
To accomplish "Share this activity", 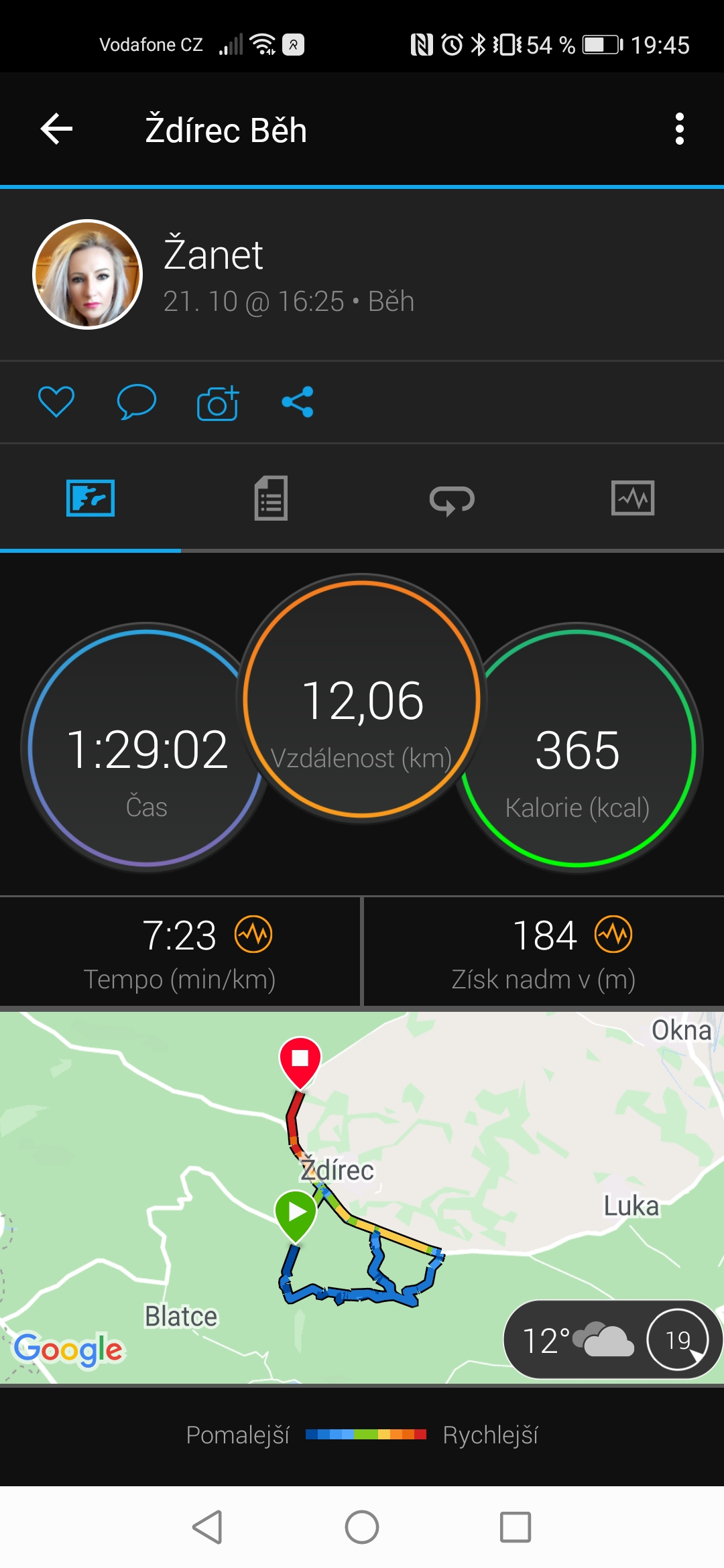I will coord(298,402).
